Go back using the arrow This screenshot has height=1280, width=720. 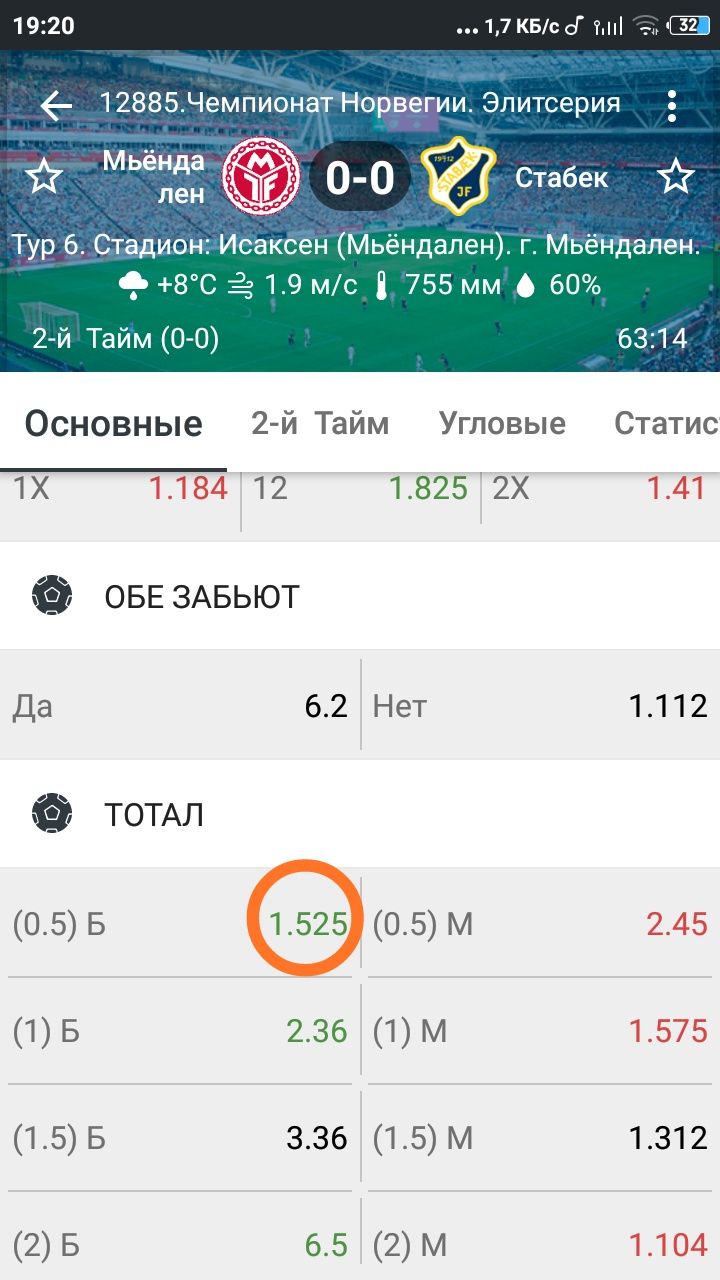pos(56,105)
